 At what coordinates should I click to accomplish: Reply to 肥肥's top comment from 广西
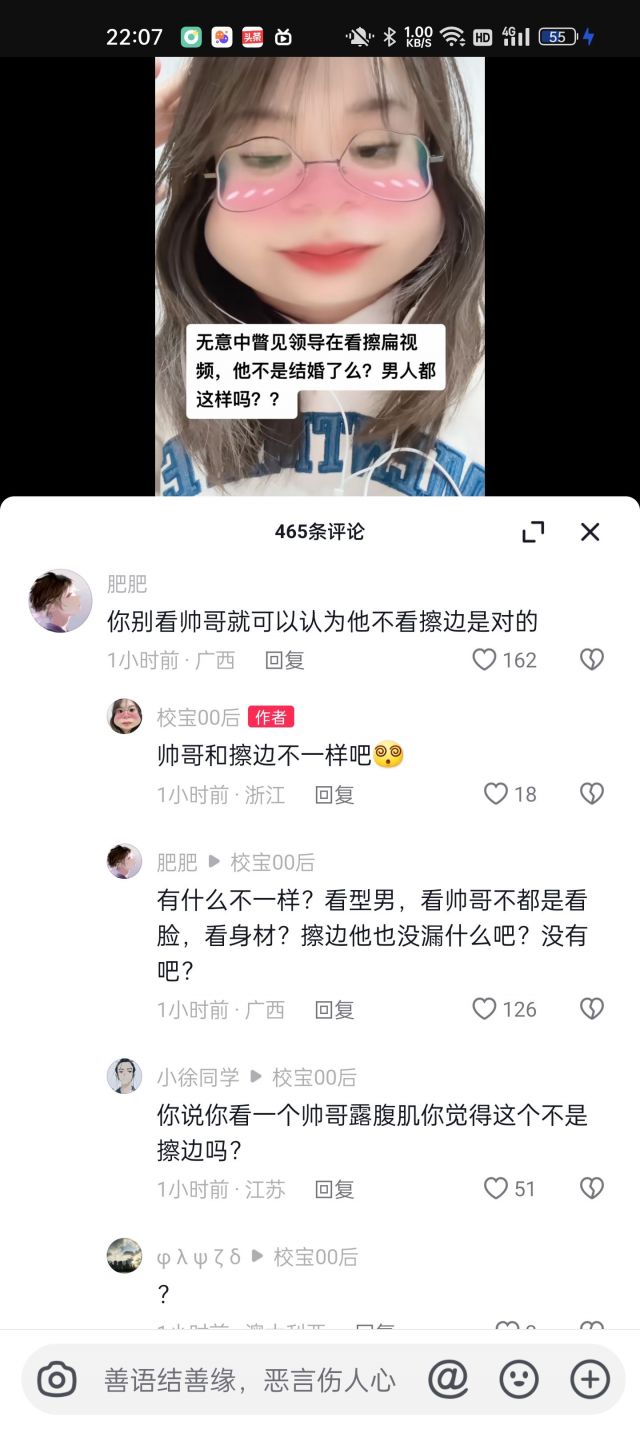pyautogui.click(x=285, y=660)
